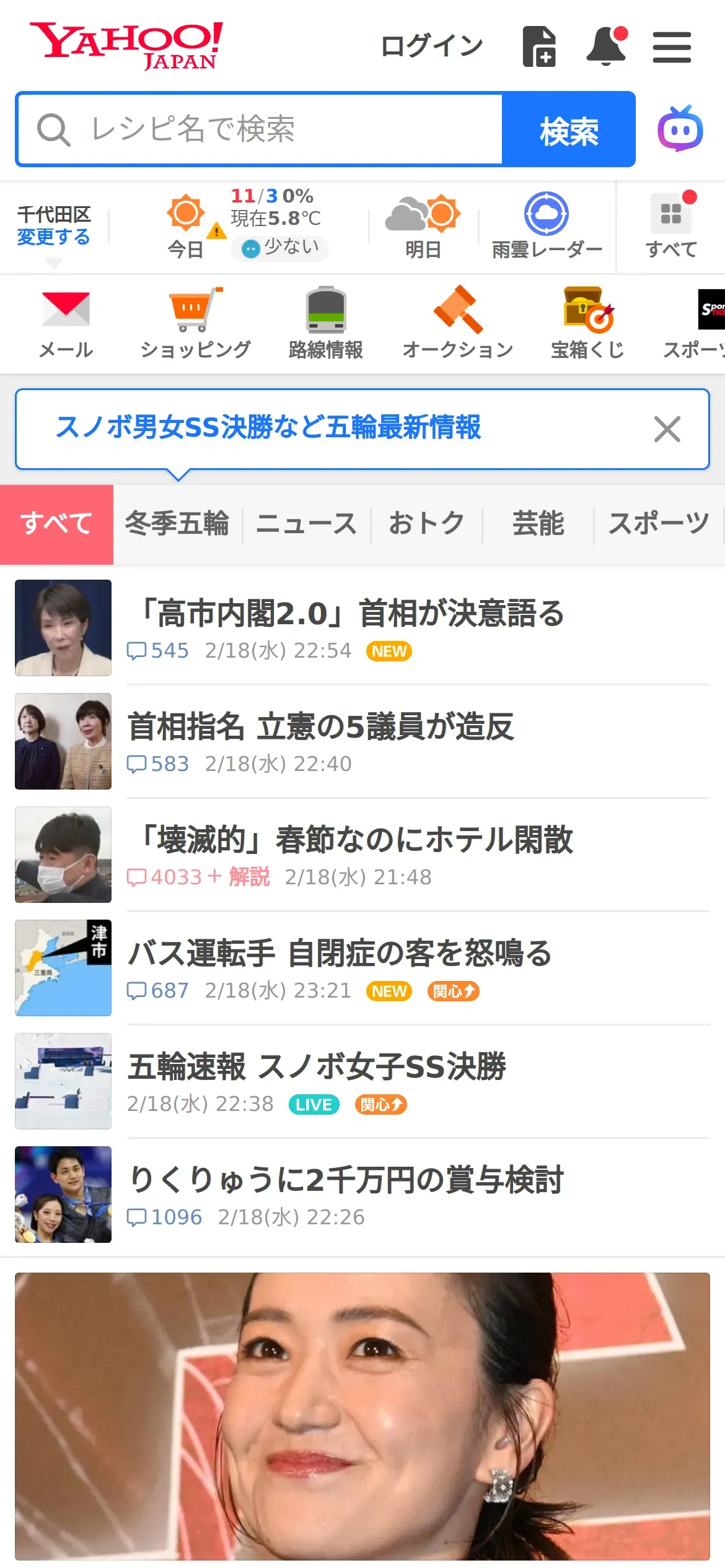Focus the レシピ名で検索 search field

(260, 129)
